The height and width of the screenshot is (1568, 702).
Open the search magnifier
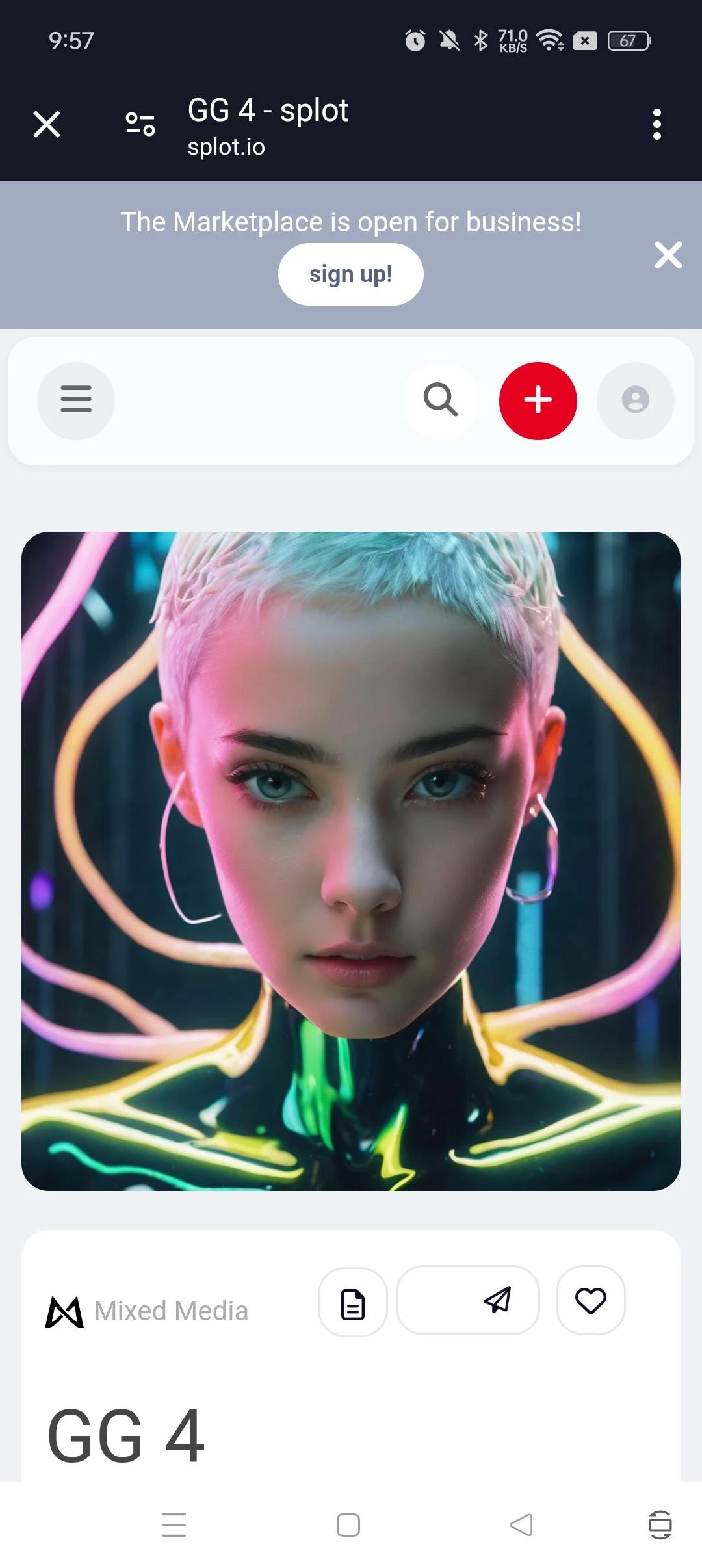(x=441, y=400)
